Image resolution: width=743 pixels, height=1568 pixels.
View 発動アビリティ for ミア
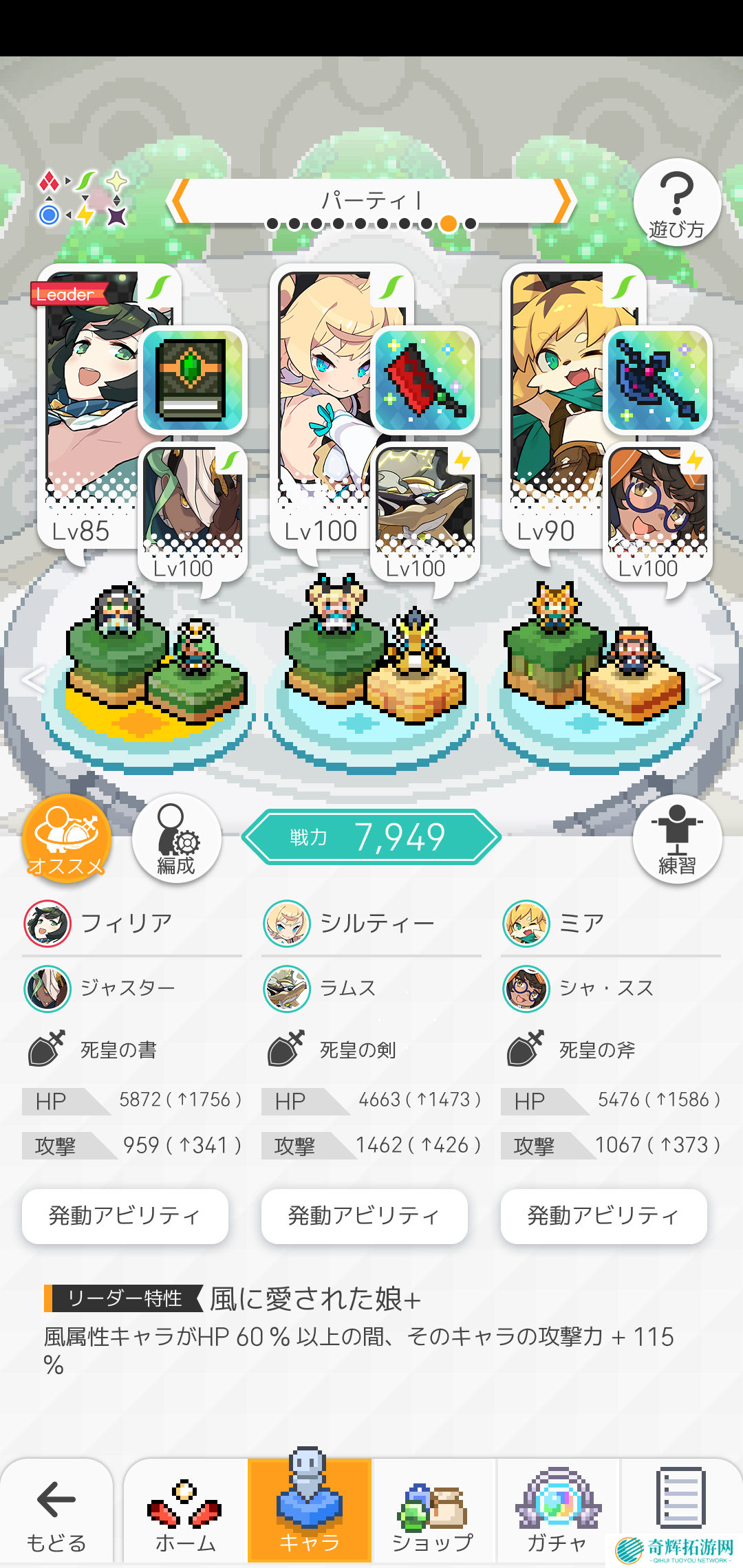[x=604, y=1216]
